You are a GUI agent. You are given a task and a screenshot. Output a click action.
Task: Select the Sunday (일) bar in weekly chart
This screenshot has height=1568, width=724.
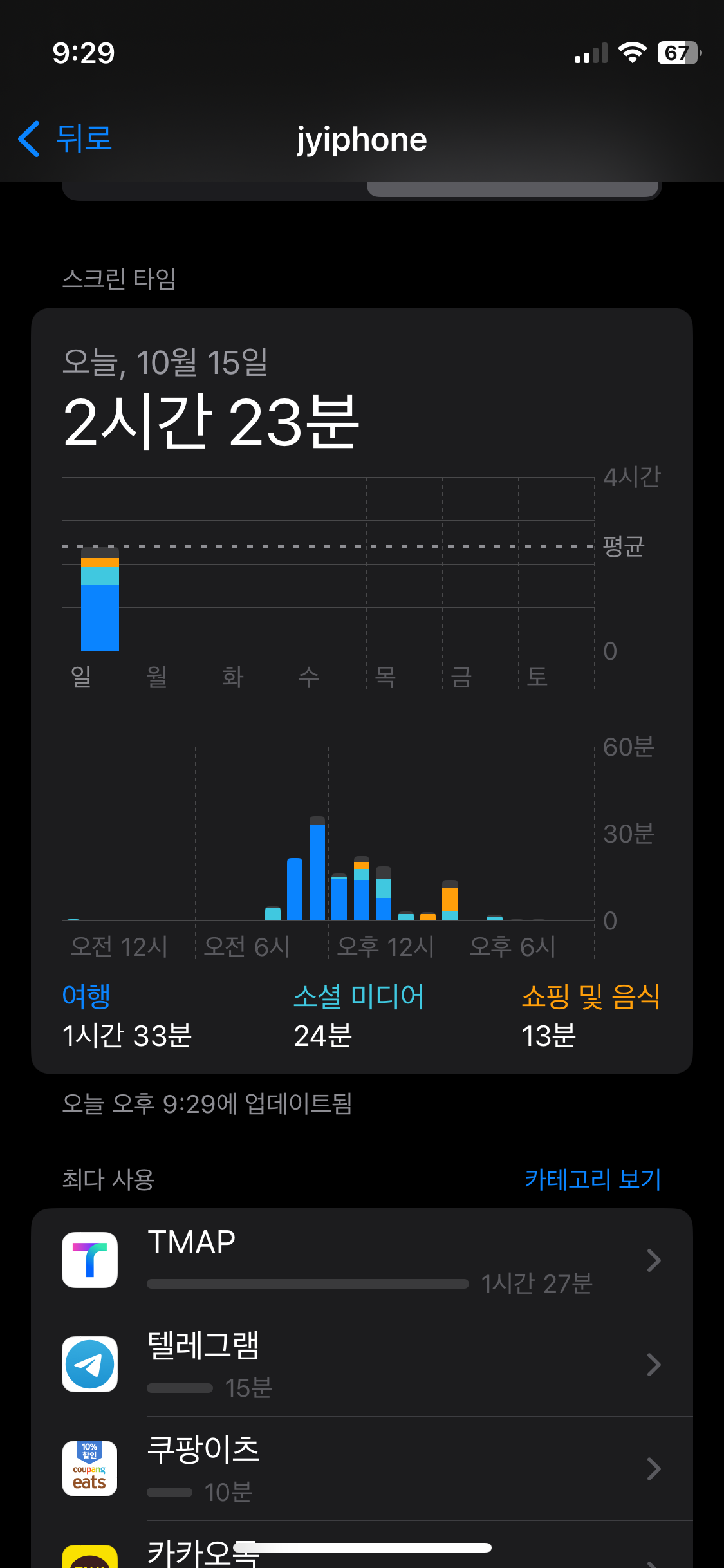pos(100,599)
